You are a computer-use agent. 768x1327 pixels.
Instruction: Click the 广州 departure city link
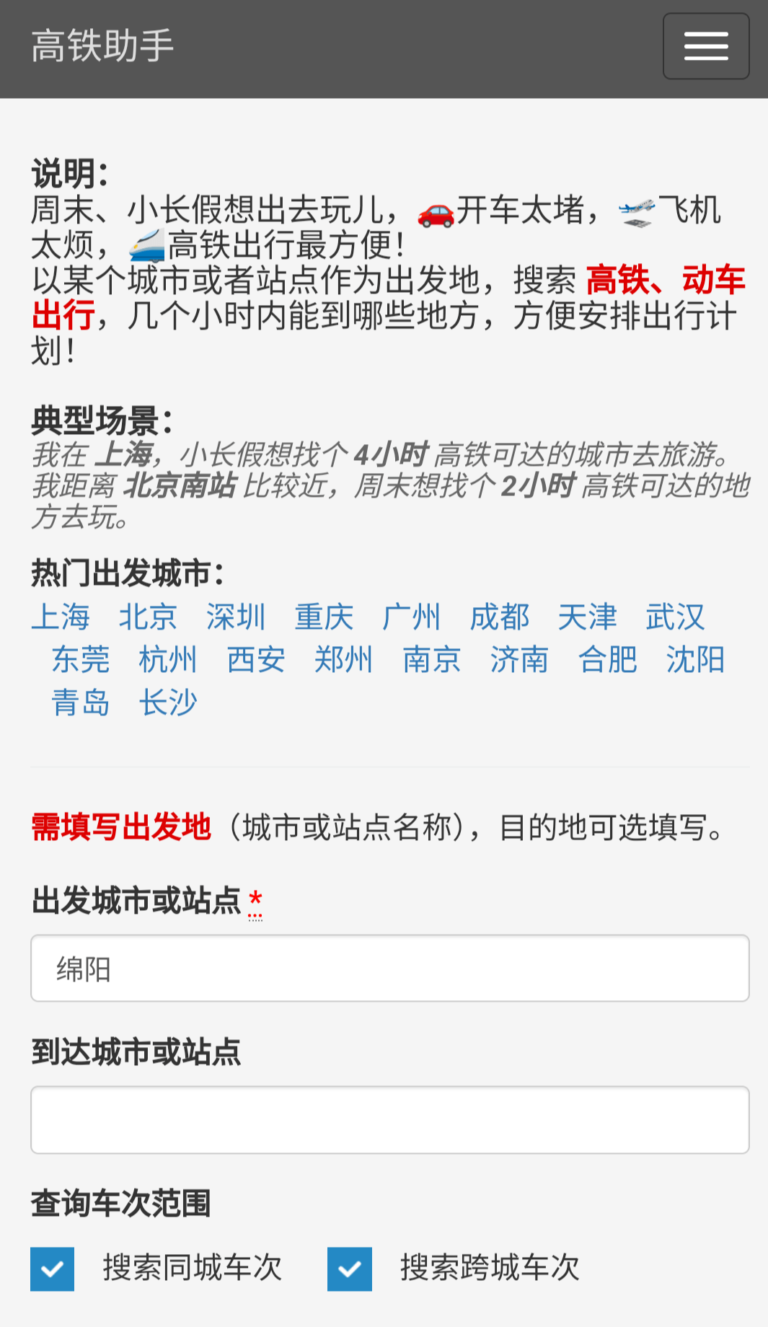411,617
